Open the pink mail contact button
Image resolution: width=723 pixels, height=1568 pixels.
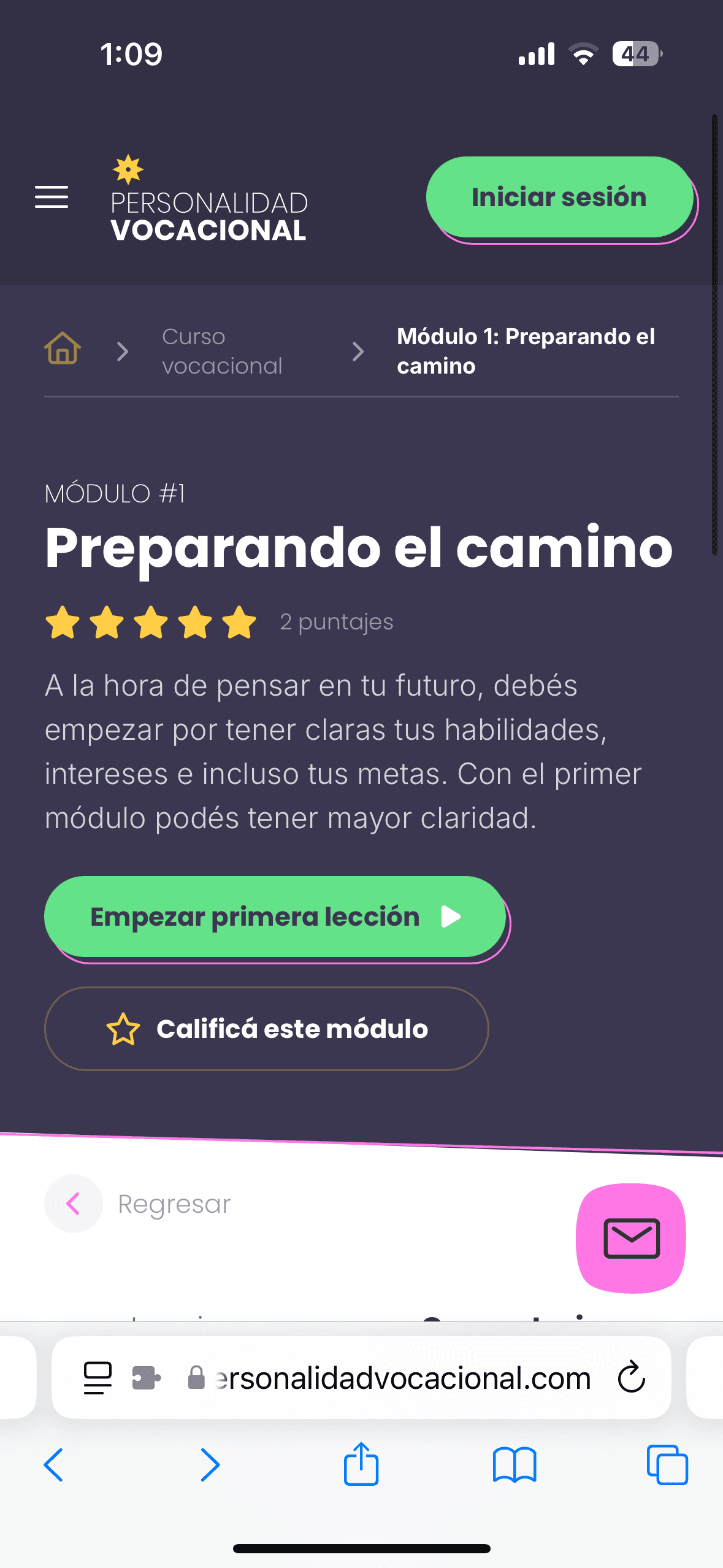click(631, 1238)
